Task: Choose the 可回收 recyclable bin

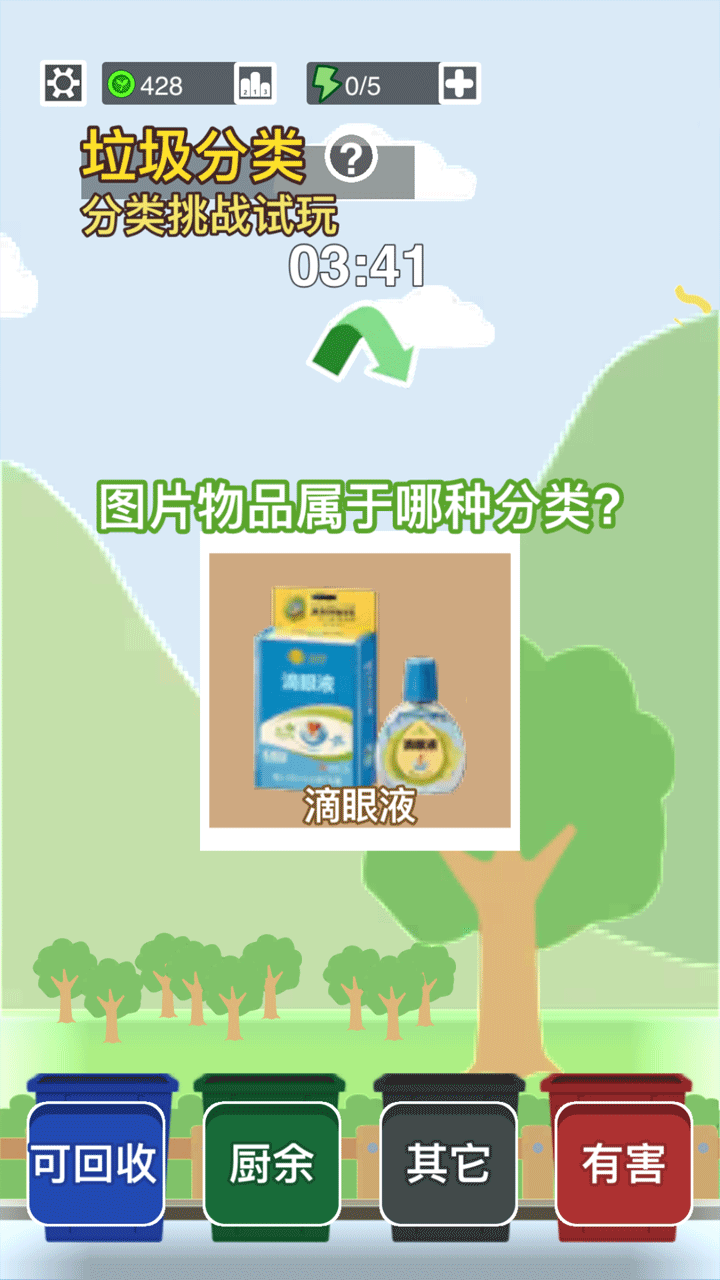Action: [x=96, y=1163]
